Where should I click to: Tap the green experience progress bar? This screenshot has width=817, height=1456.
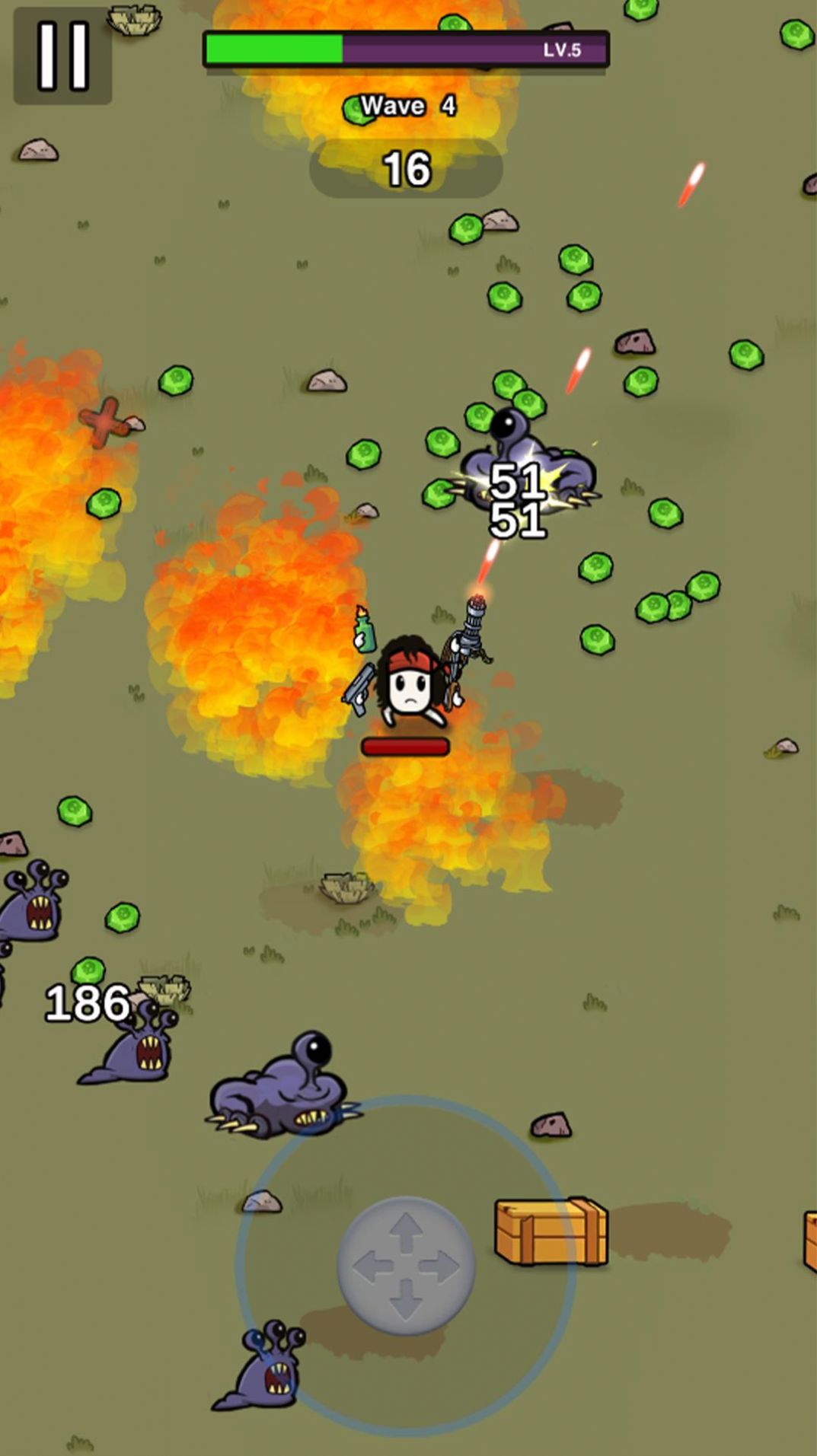pos(273,47)
